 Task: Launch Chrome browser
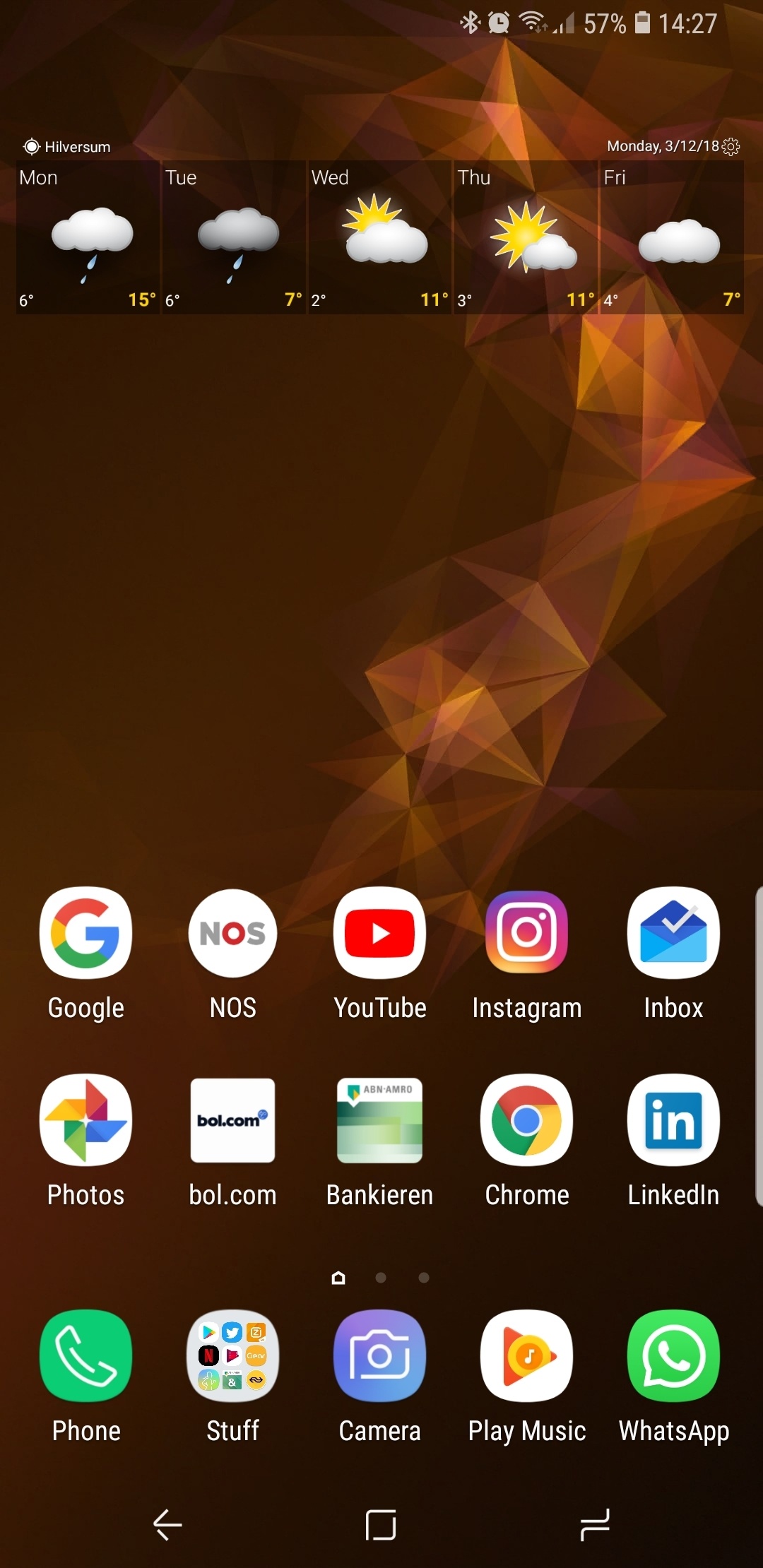(526, 1120)
